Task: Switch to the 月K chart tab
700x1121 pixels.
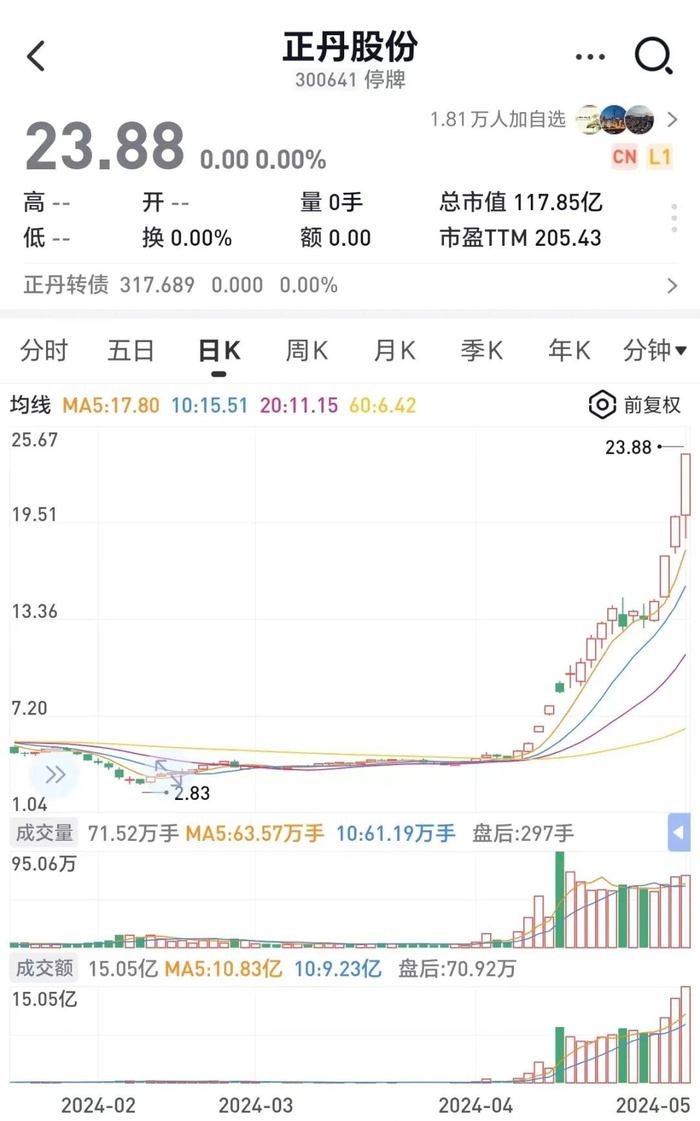Action: click(394, 351)
